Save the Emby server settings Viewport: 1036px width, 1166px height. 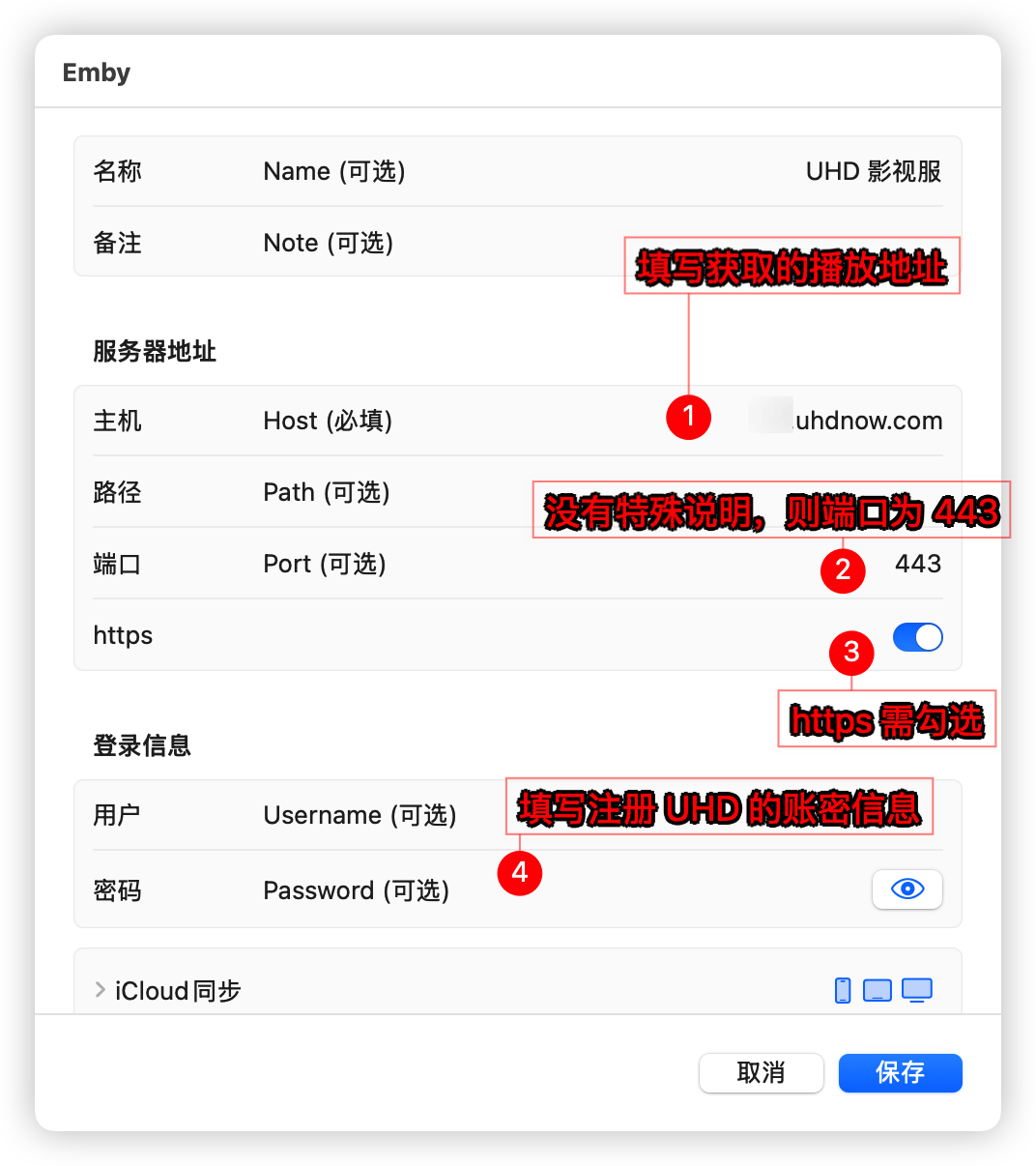[x=900, y=1073]
